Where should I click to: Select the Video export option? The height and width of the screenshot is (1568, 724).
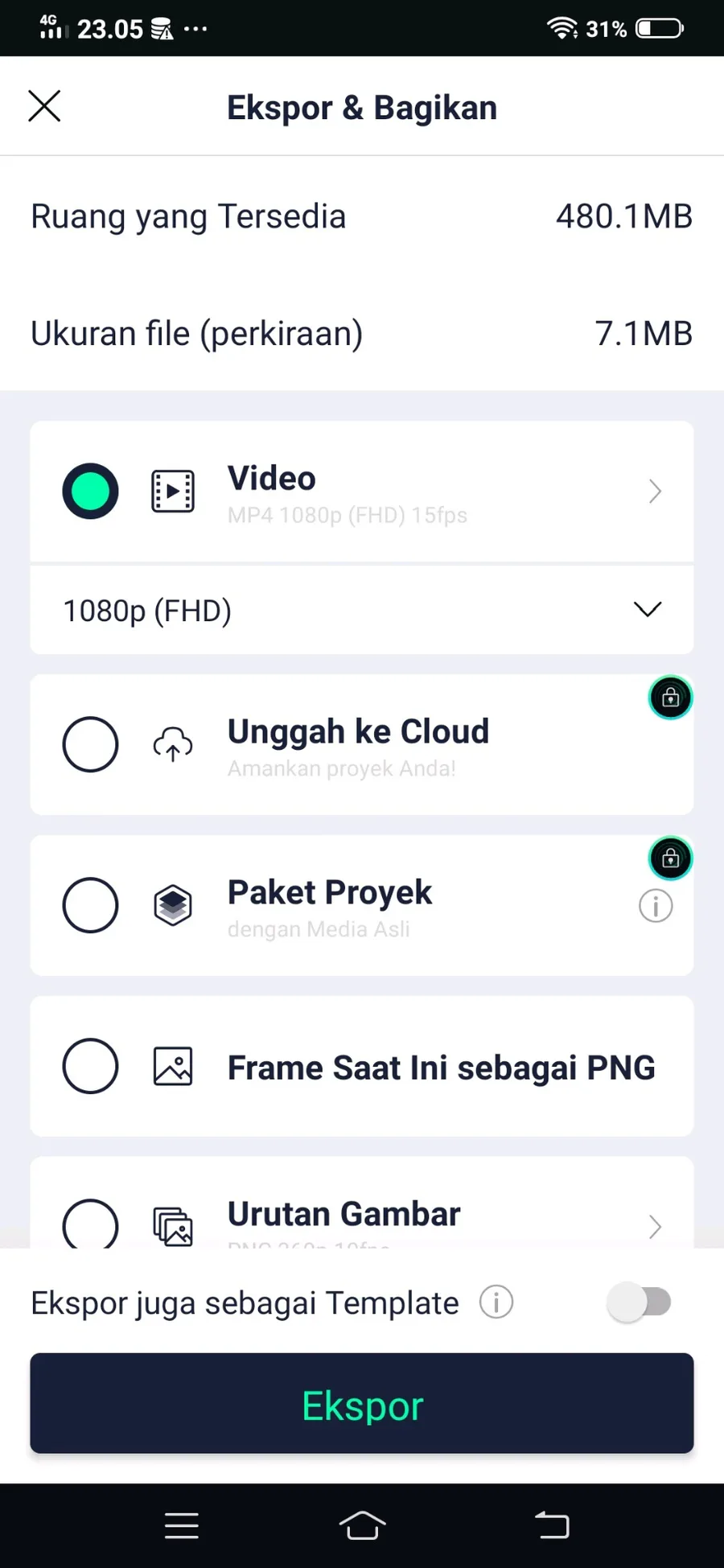click(90, 491)
